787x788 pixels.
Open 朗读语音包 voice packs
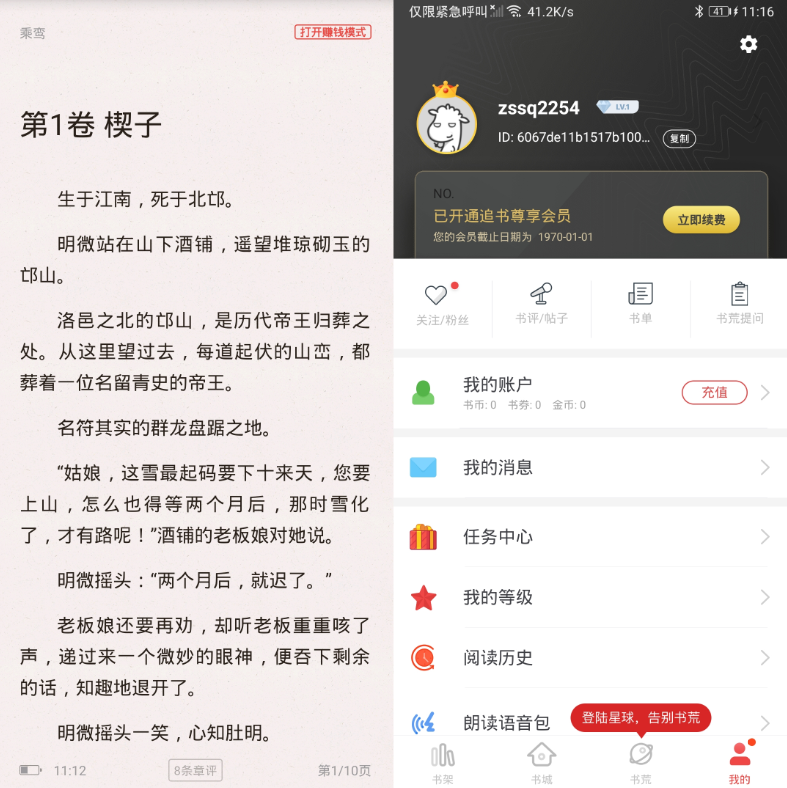tap(506, 722)
